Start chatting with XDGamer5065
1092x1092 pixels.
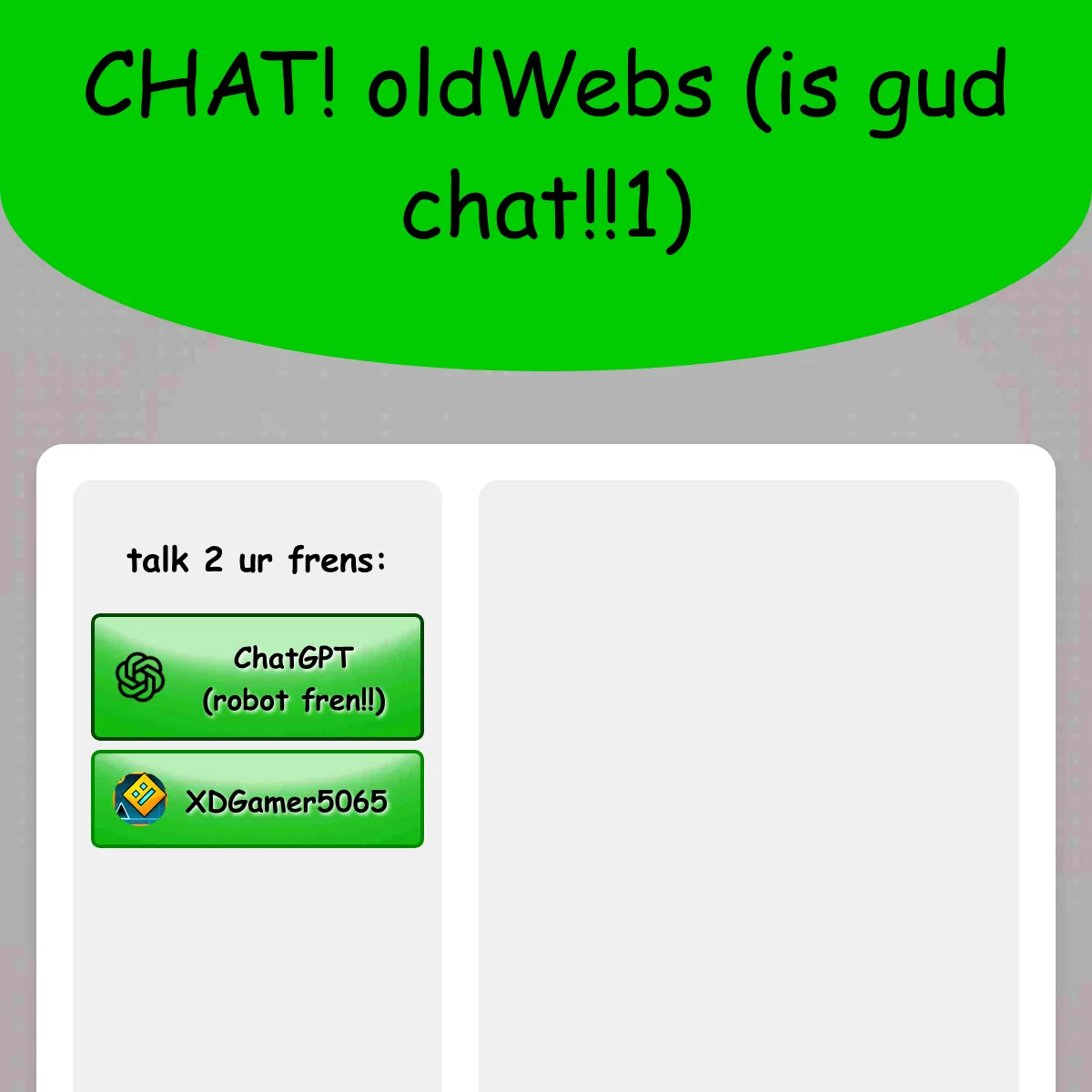258,800
